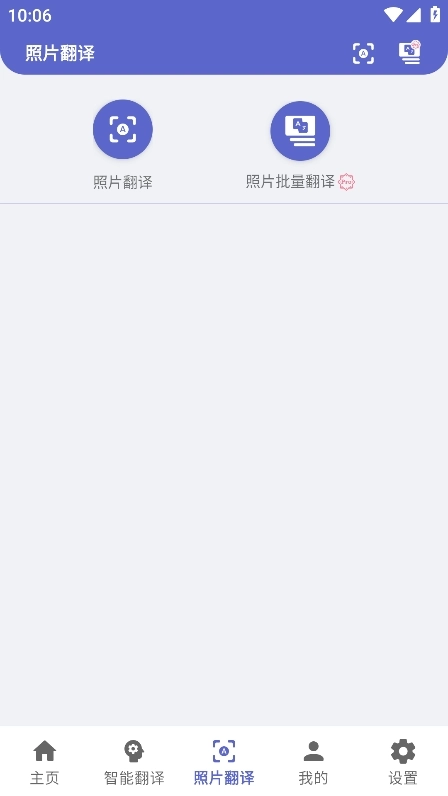Tap the photo translate scan icon in app bar
Screen dimensions: 448x796
(x=363, y=53)
